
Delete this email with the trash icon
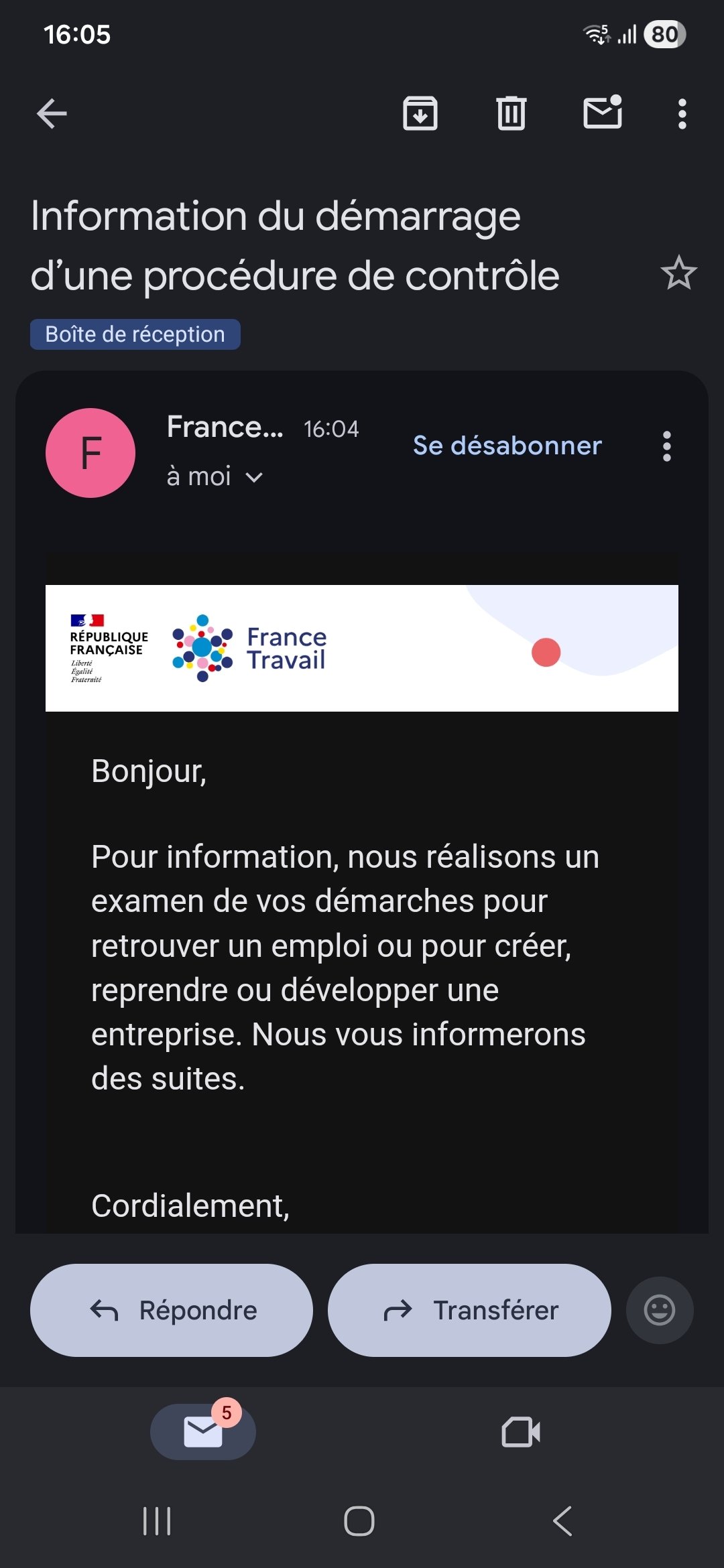(x=511, y=113)
